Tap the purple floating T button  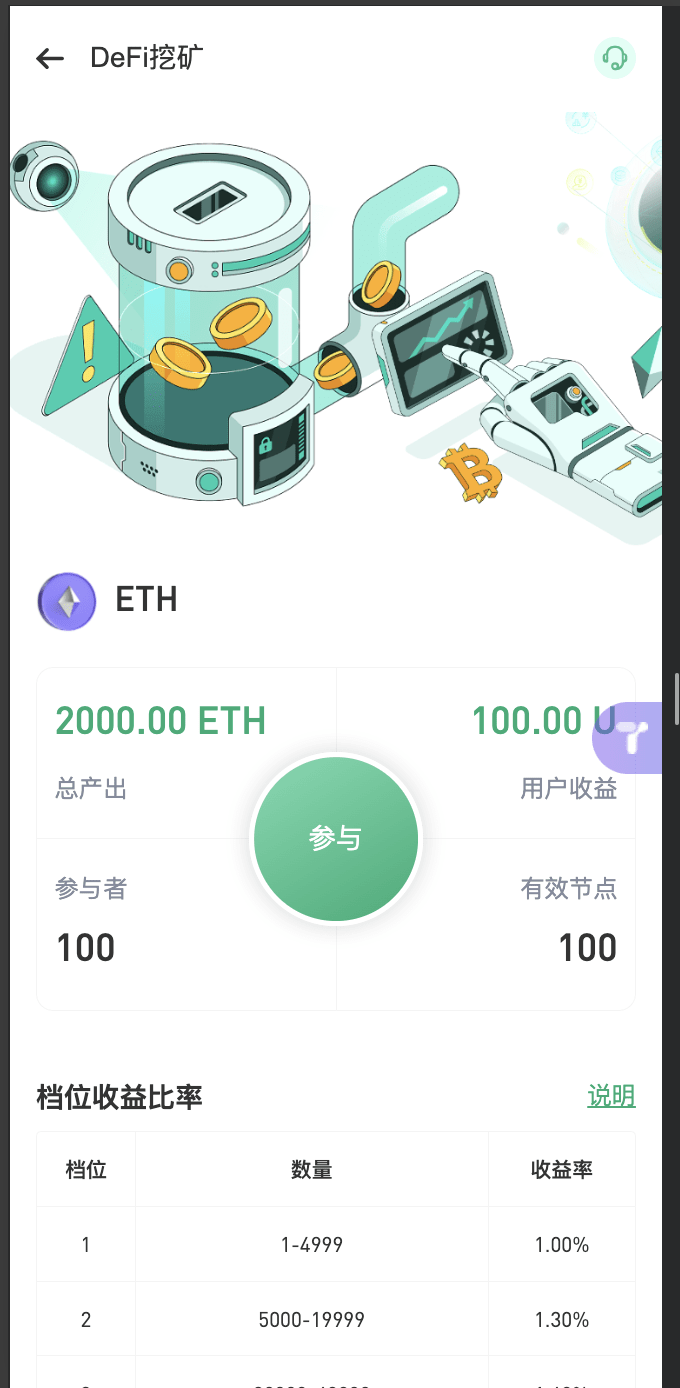(x=631, y=738)
